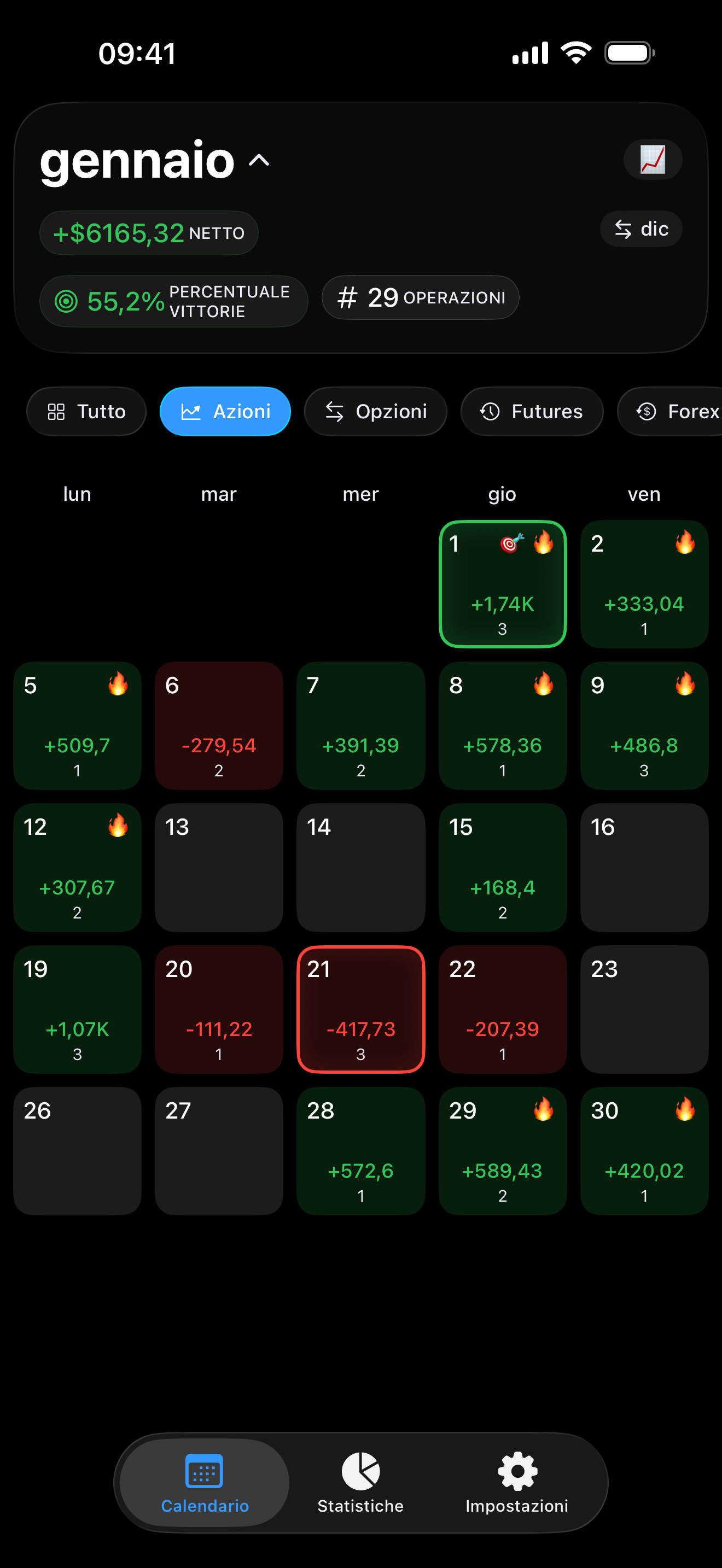Expand the gennaio month picker

(x=155, y=160)
